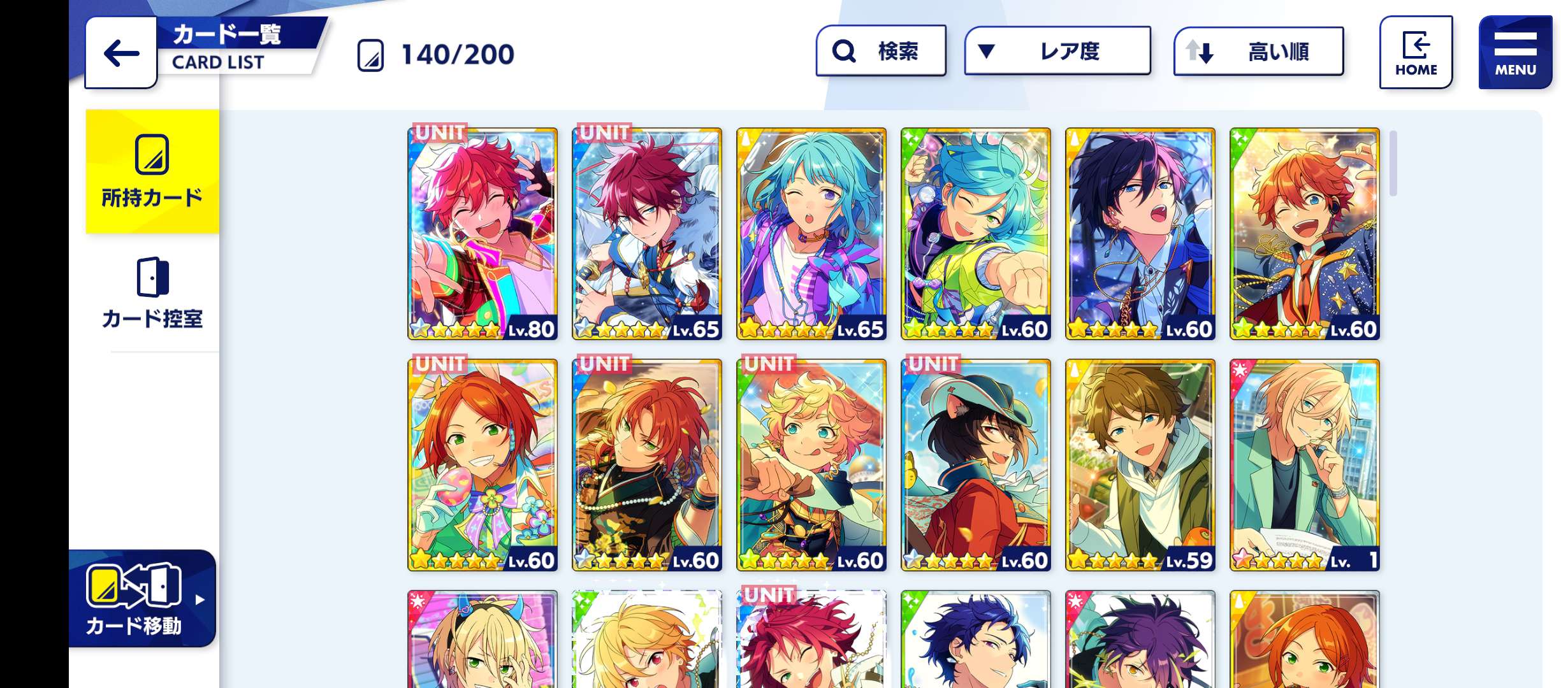Open the Lv.1 blond-haired card
The width and height of the screenshot is (1568, 688).
(x=1305, y=465)
